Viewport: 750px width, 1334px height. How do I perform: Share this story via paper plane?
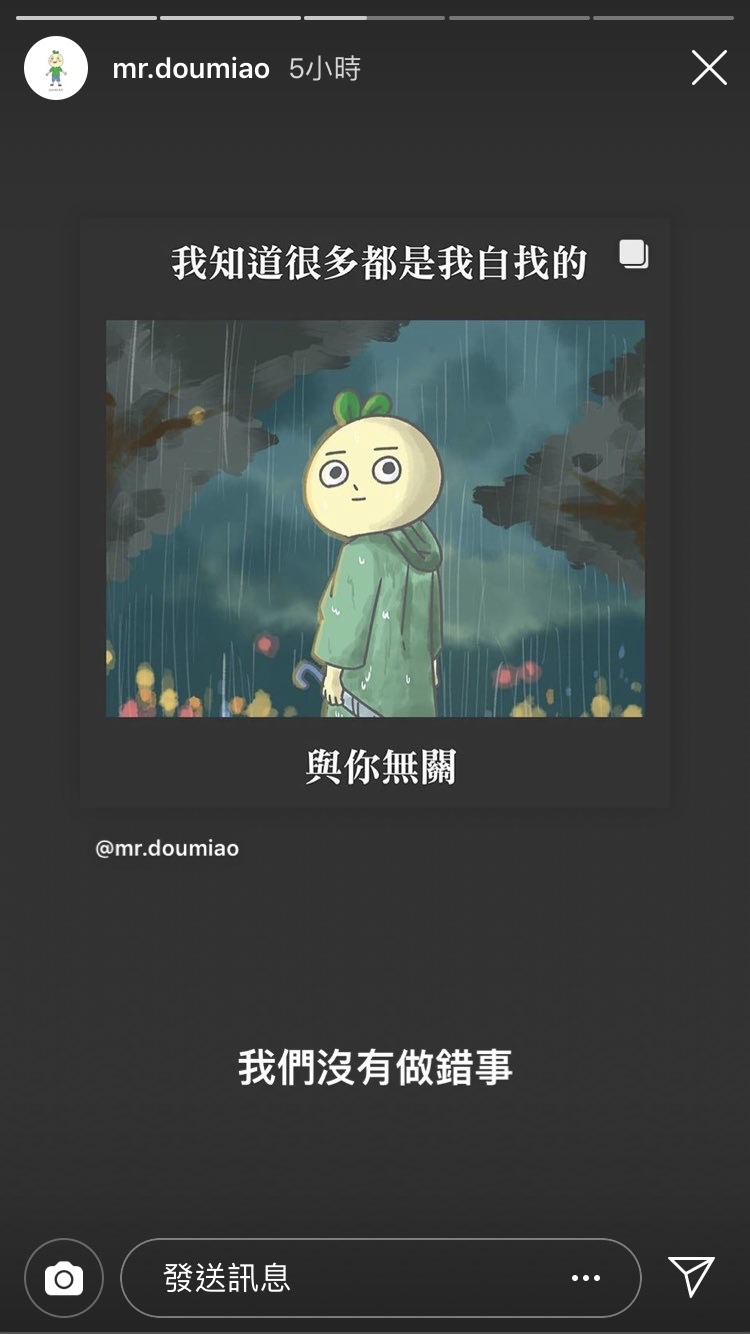point(691,1277)
